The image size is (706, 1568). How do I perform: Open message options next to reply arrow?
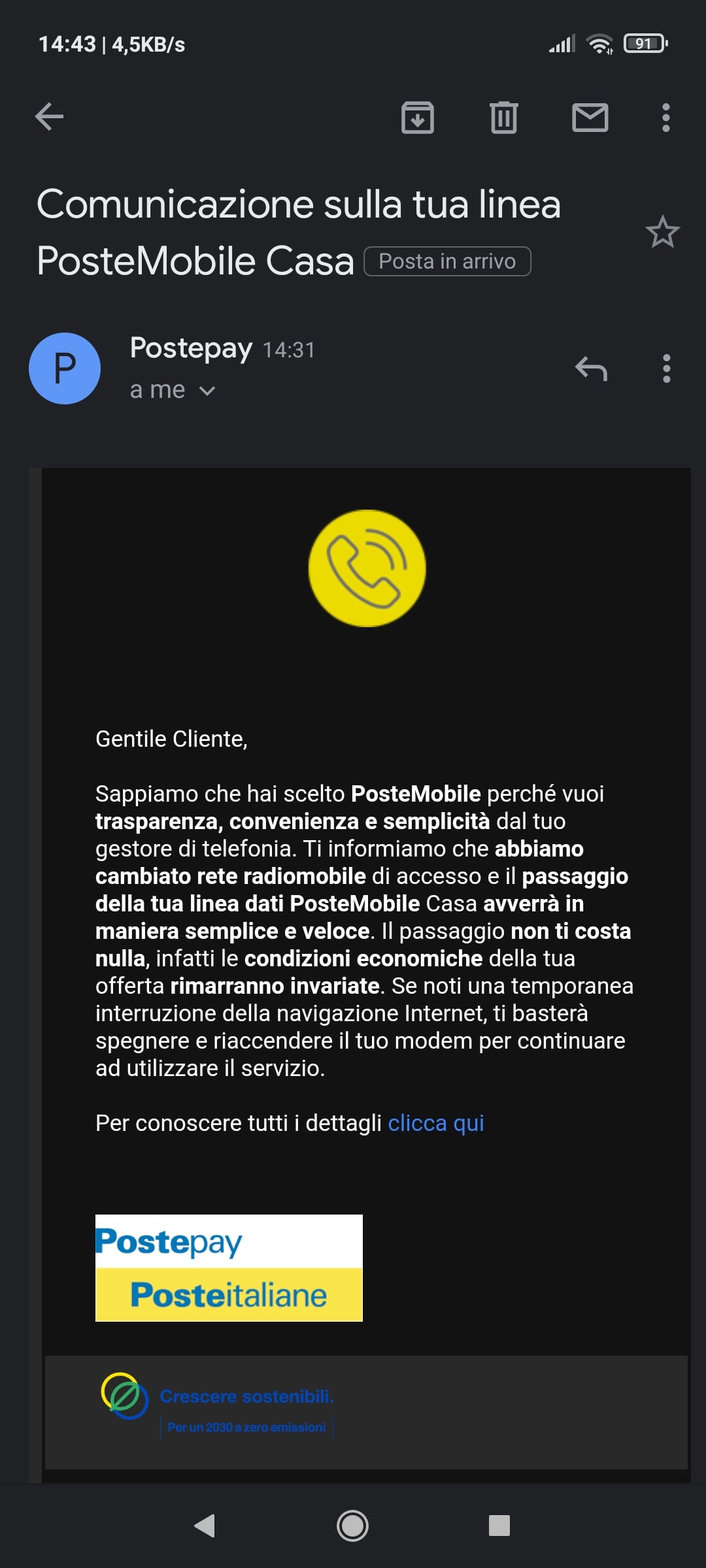pyautogui.click(x=666, y=368)
